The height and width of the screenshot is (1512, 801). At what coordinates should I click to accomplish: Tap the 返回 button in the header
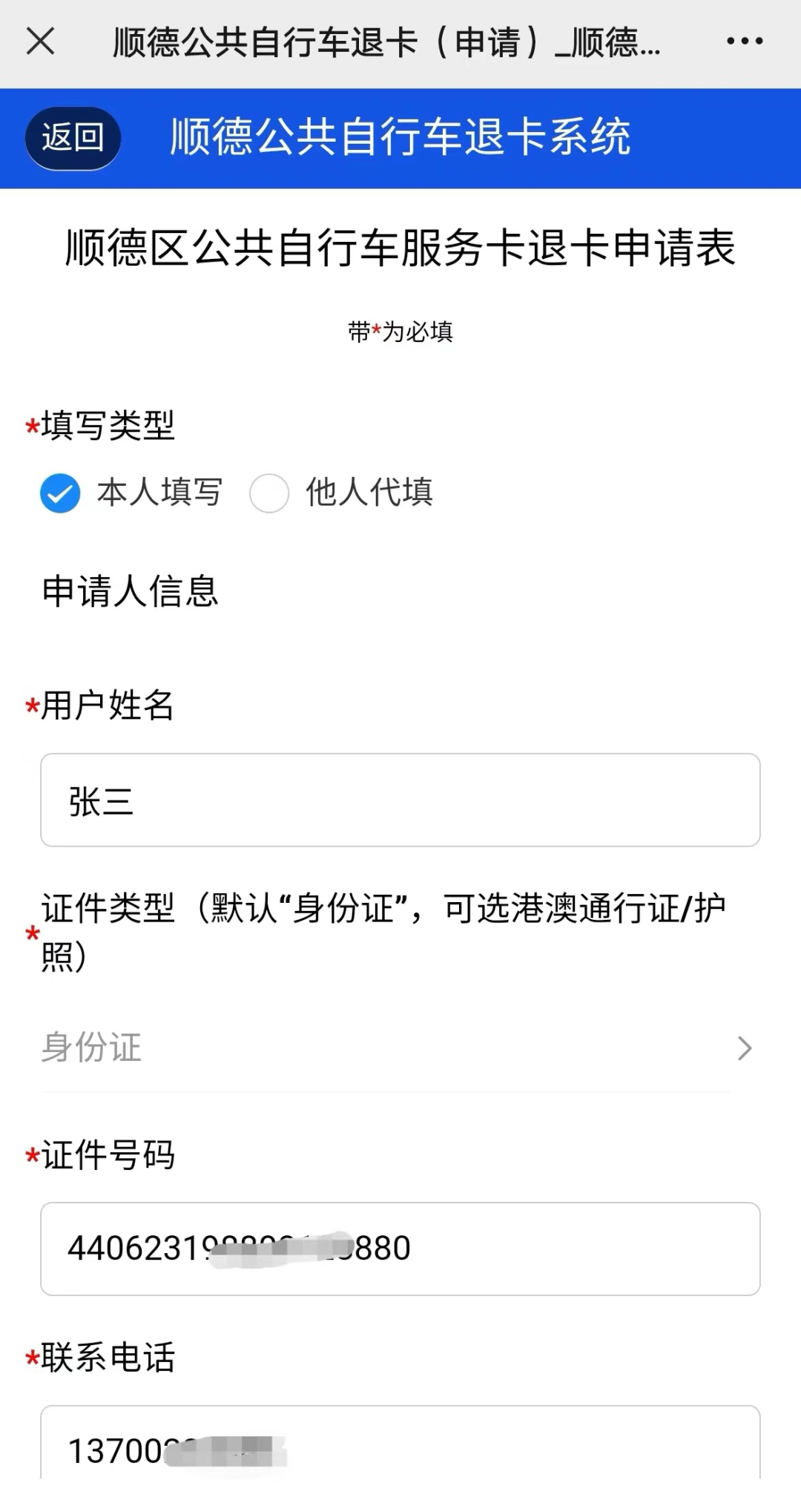point(72,138)
